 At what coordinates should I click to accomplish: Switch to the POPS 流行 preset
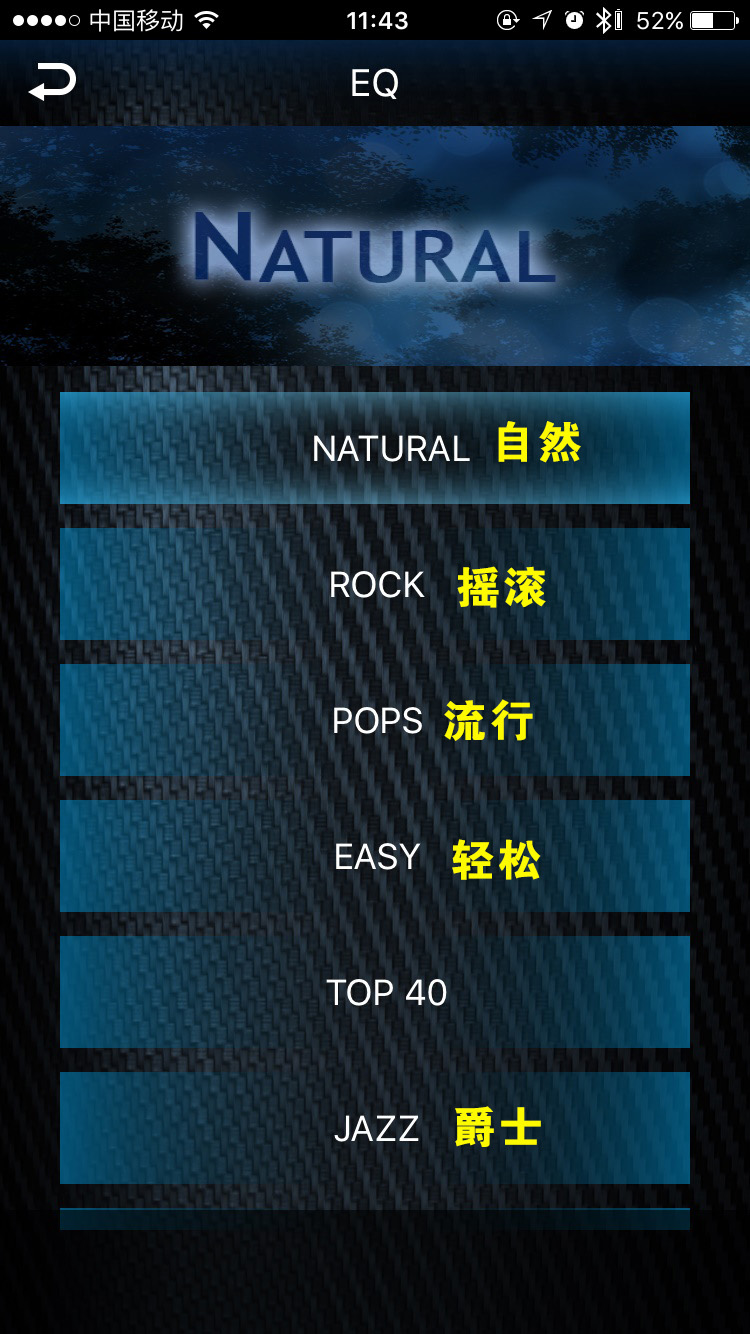pyautogui.click(x=375, y=720)
